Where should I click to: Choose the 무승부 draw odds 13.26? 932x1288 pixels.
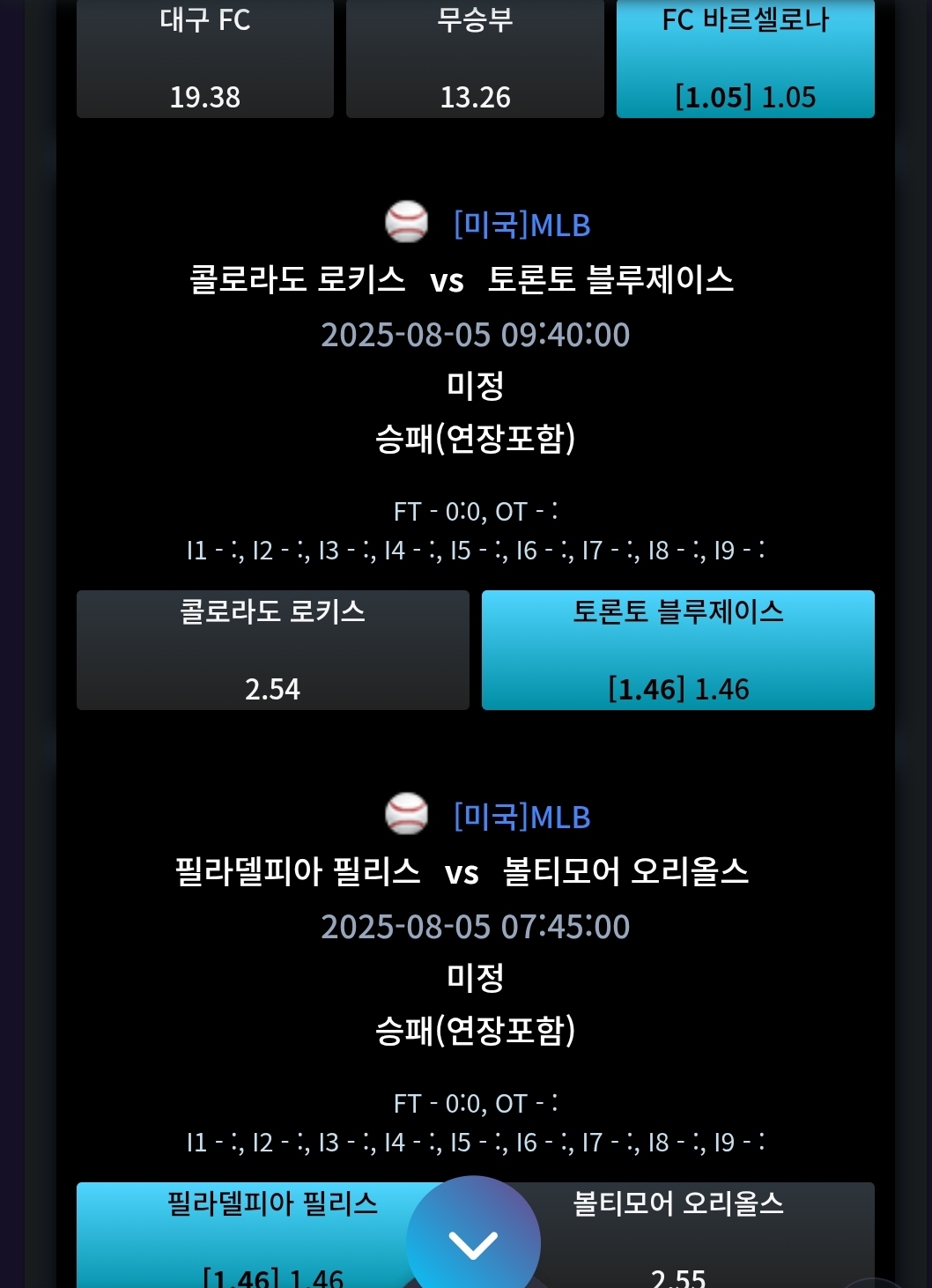click(x=475, y=58)
